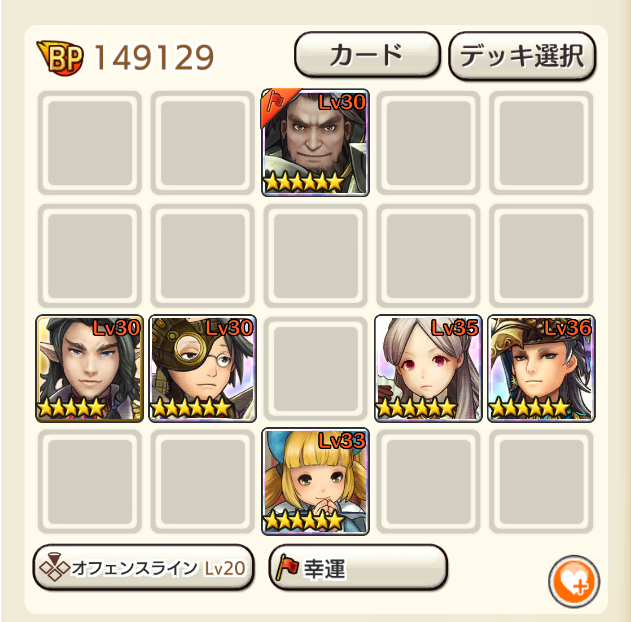Select the Lv35 silver-haired girl card
This screenshot has height=622, width=631.
[428, 367]
